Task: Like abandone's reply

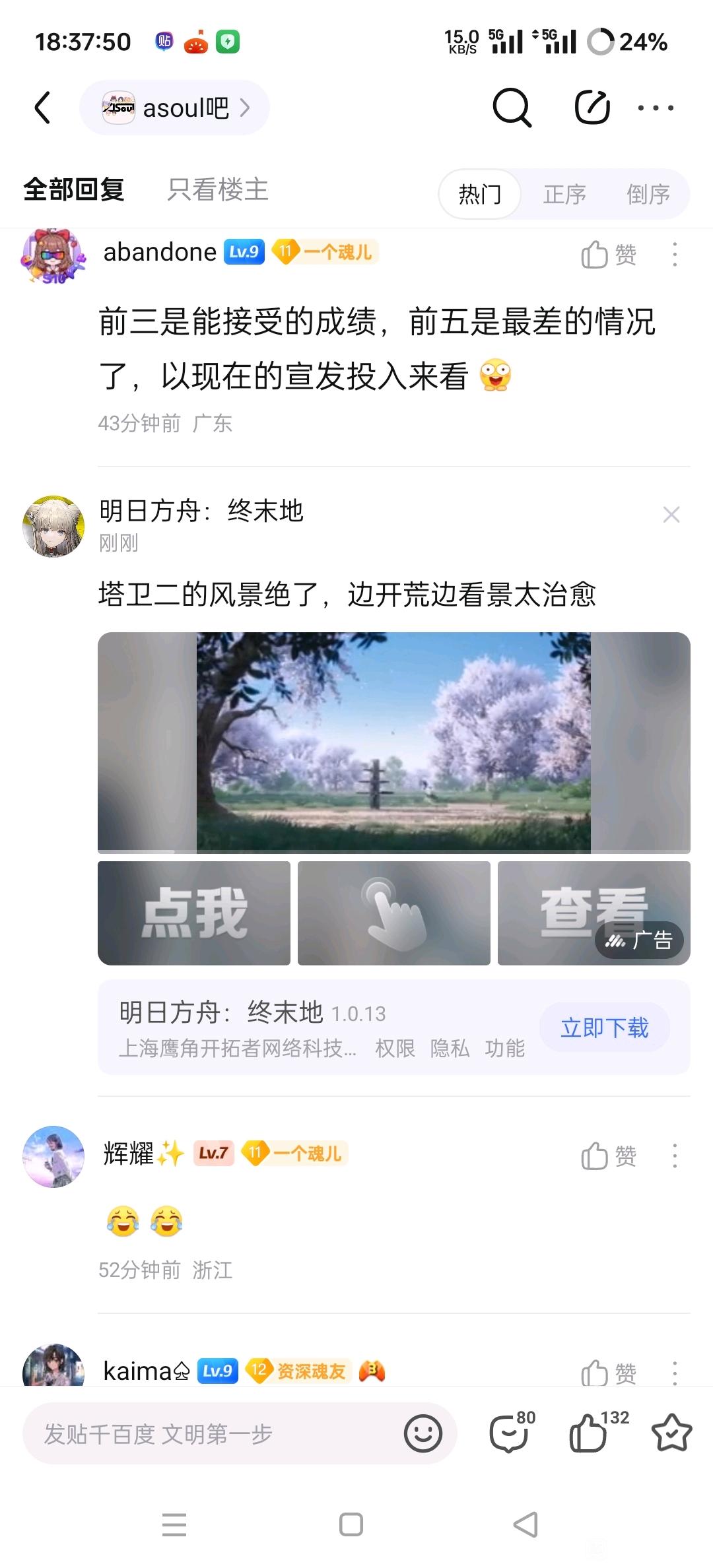Action: click(x=608, y=255)
